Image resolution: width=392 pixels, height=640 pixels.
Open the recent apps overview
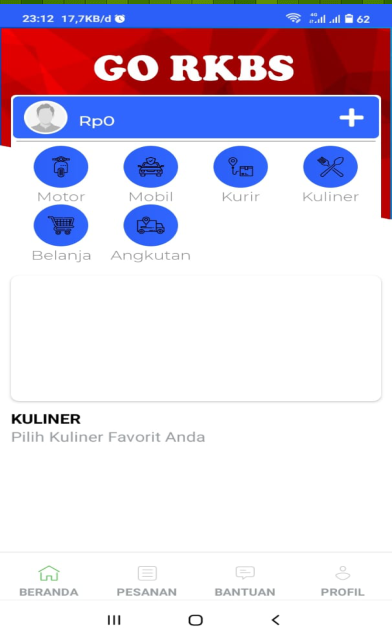[x=114, y=620]
